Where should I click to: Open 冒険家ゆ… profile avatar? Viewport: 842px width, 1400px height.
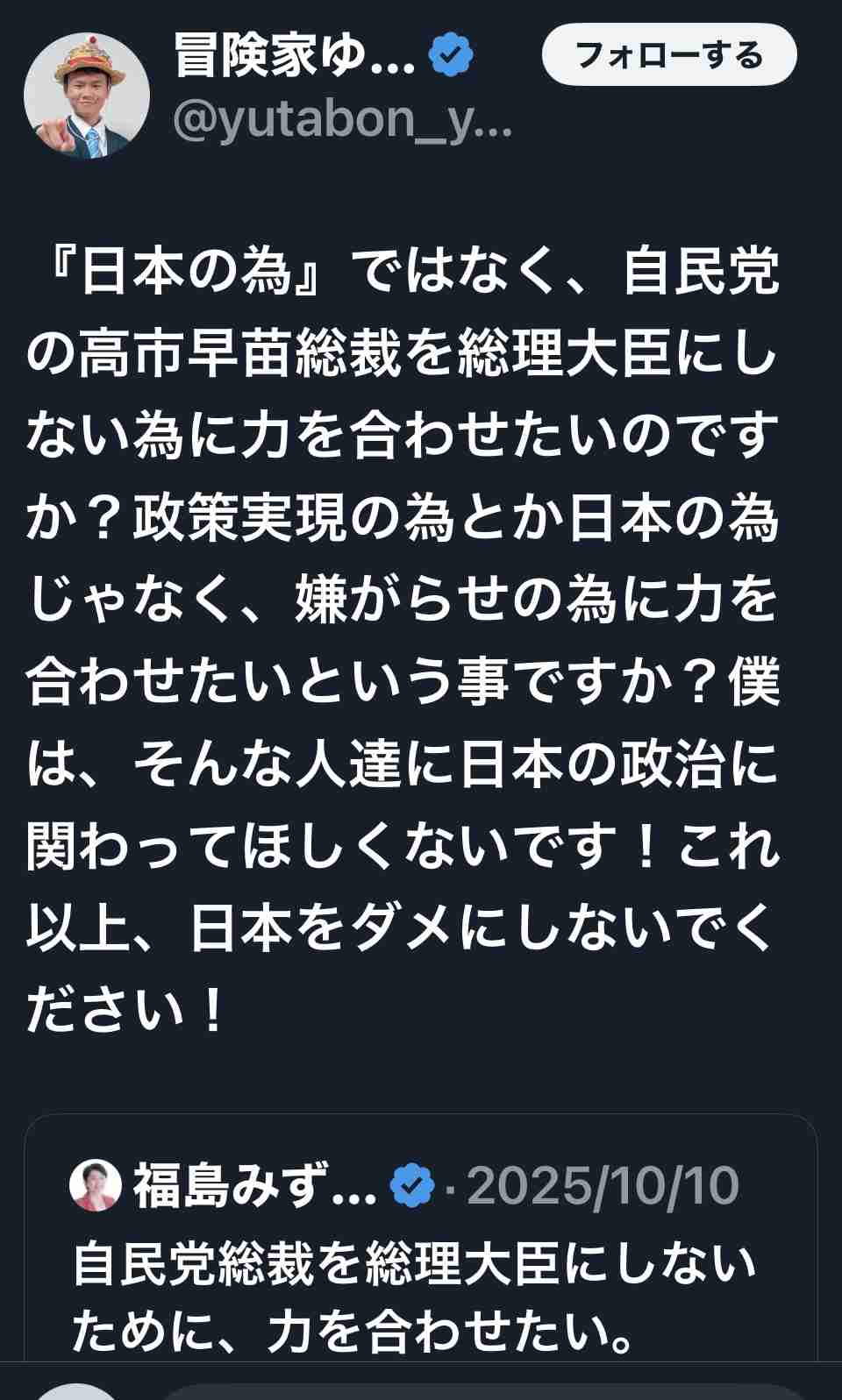tap(86, 96)
